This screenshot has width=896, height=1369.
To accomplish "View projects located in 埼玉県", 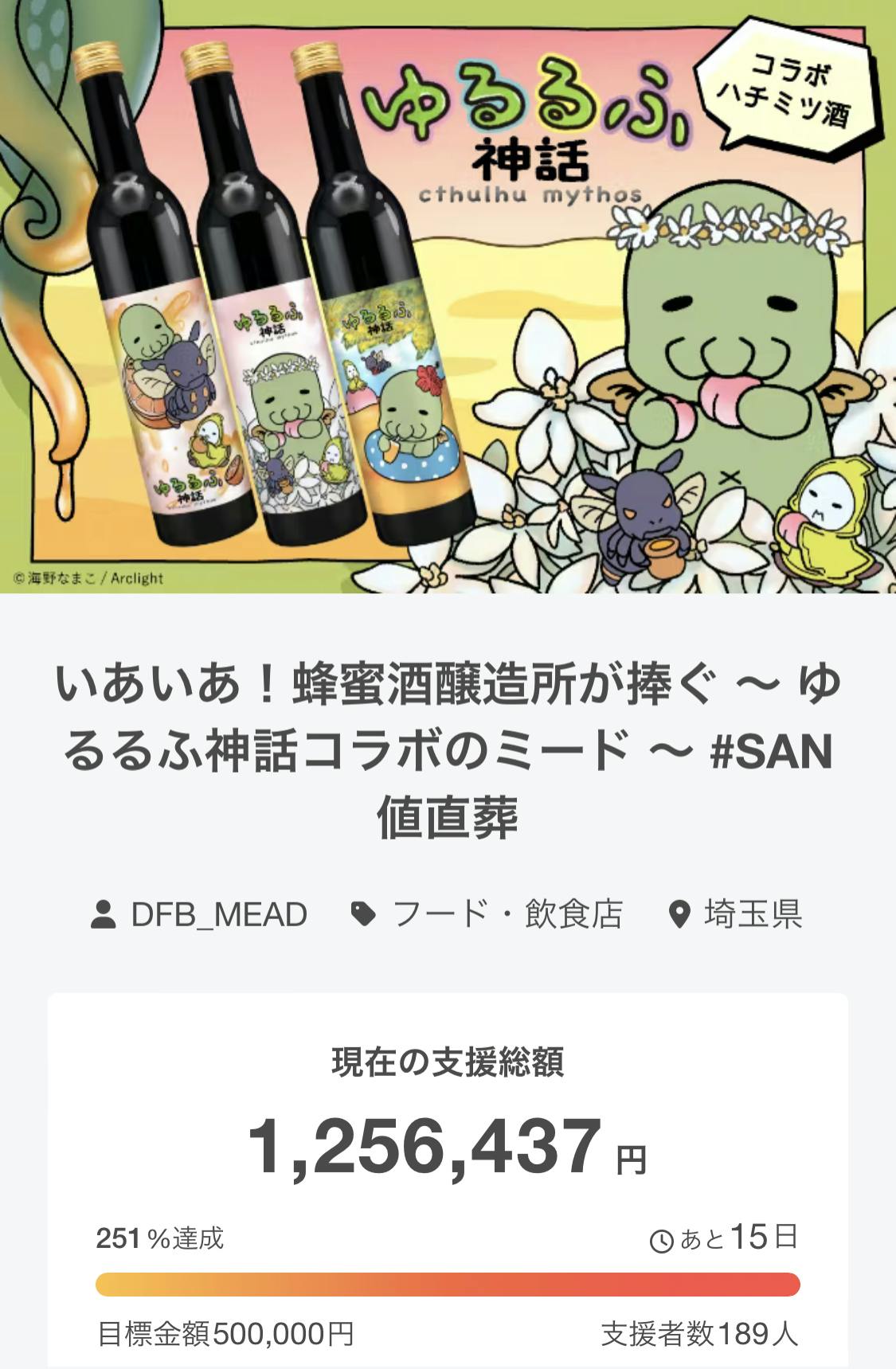I will pos(752,914).
